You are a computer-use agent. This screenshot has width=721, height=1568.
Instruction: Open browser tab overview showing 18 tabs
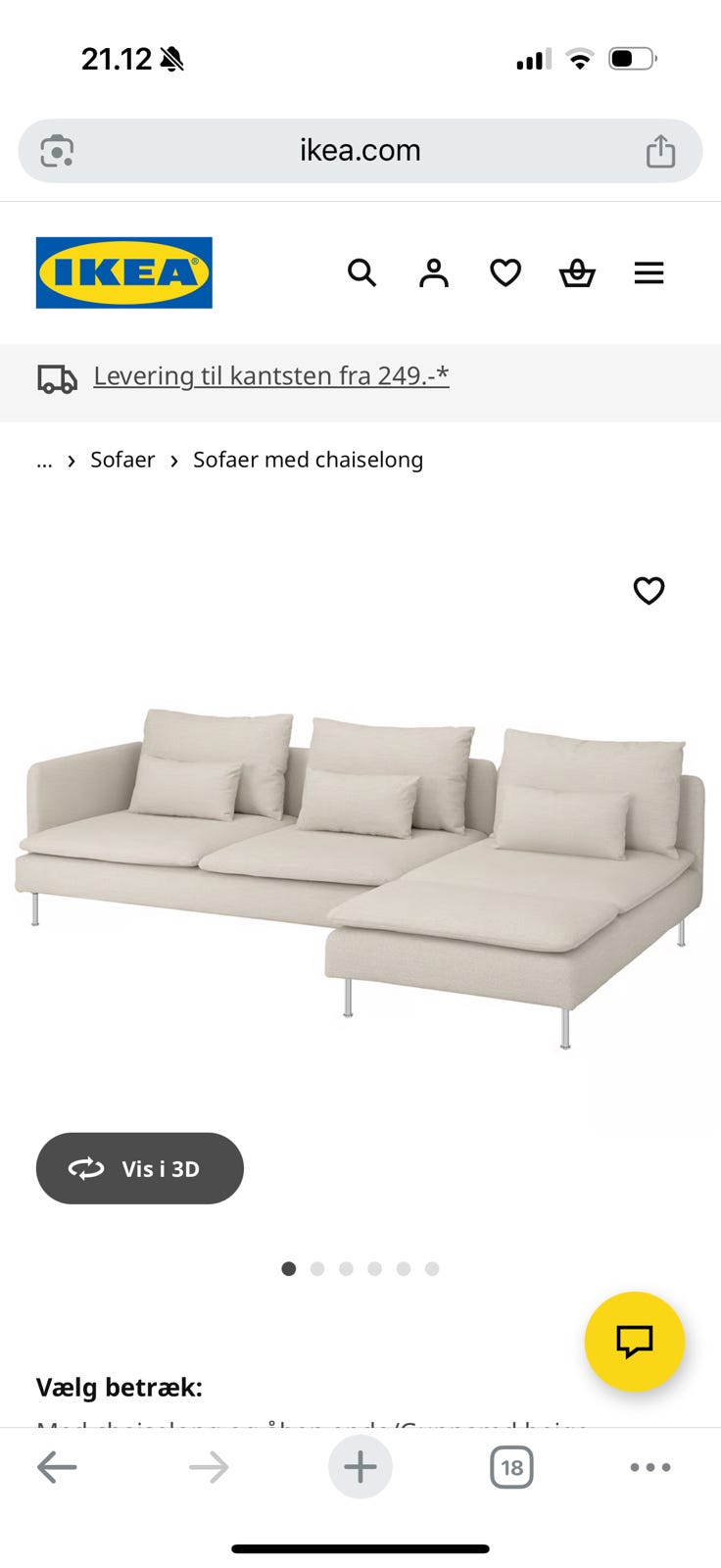(511, 1467)
